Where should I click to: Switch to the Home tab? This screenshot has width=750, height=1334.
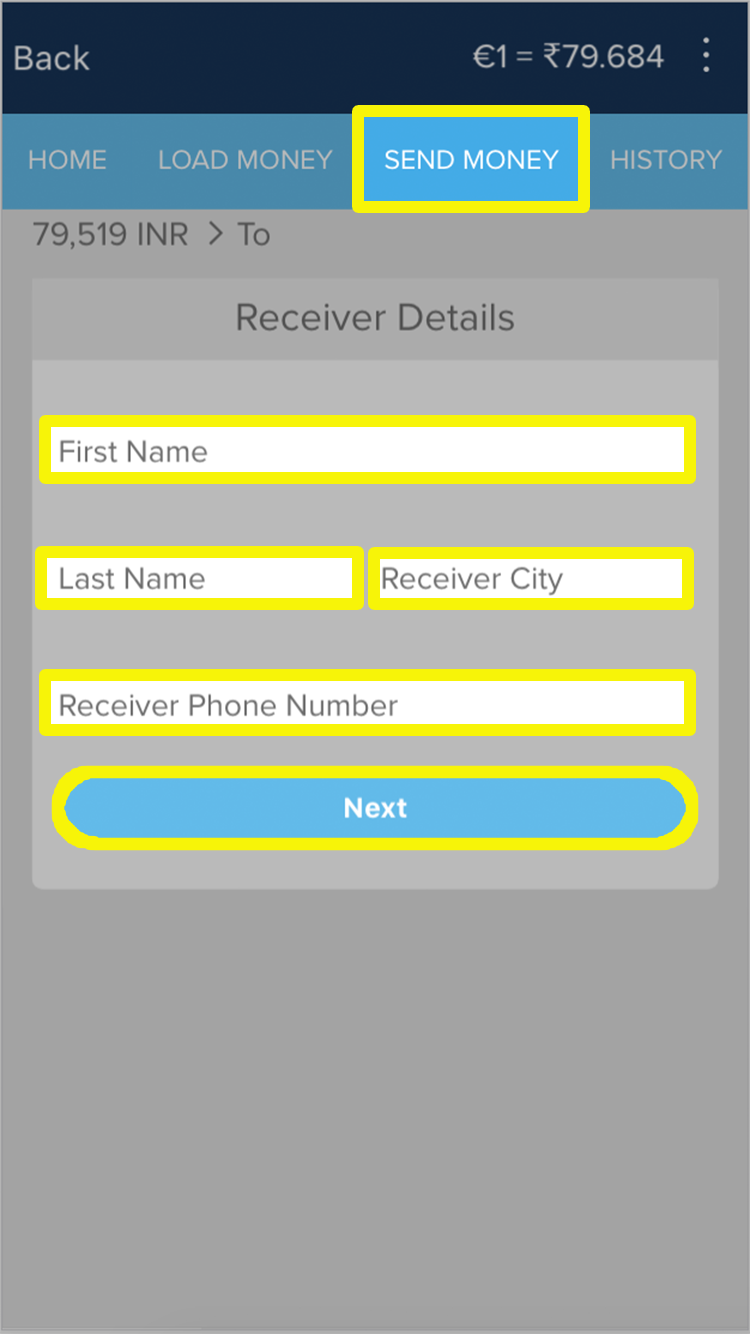point(67,160)
